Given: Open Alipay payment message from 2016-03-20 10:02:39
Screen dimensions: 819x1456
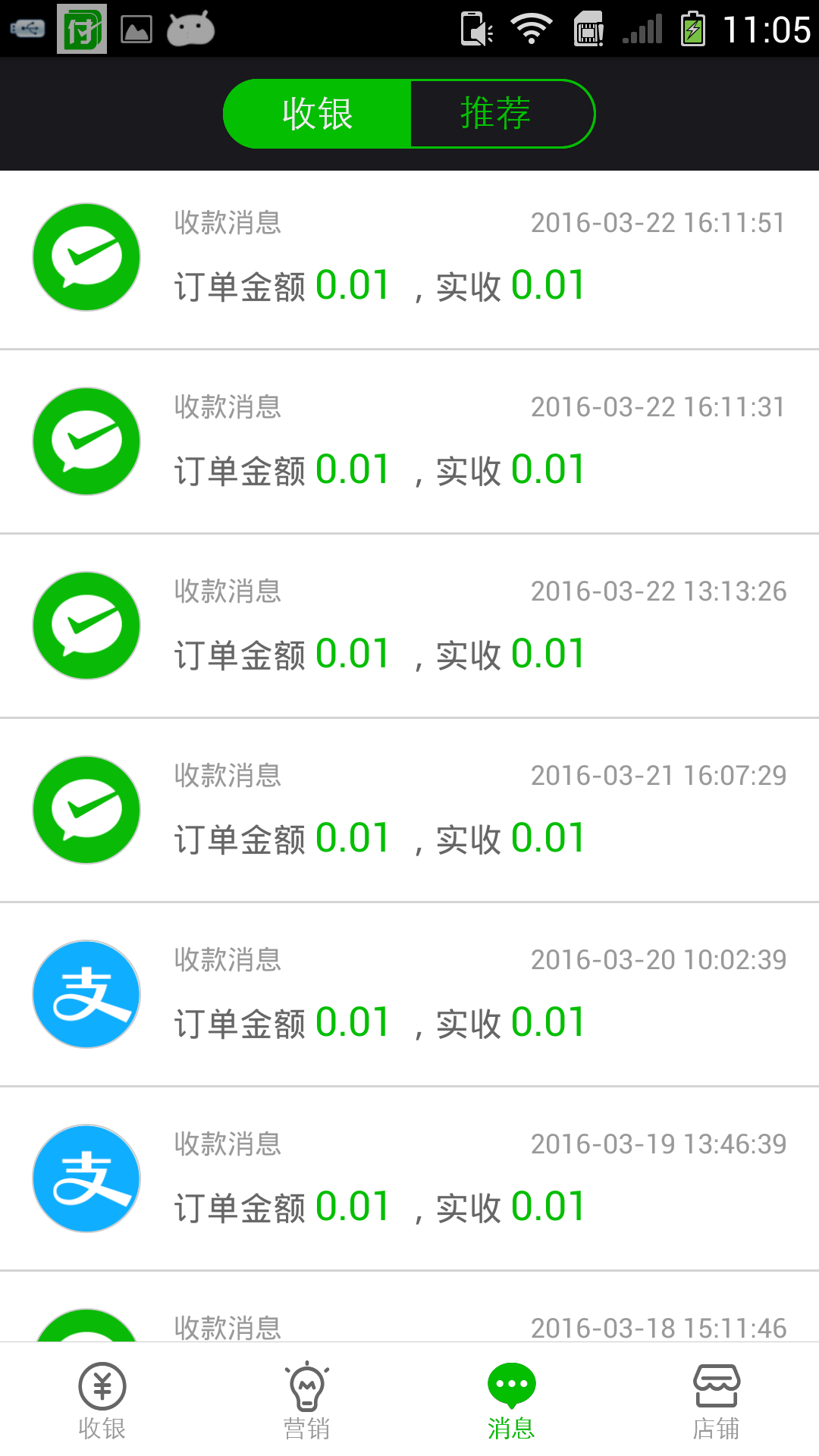Looking at the screenshot, I should (x=409, y=995).
